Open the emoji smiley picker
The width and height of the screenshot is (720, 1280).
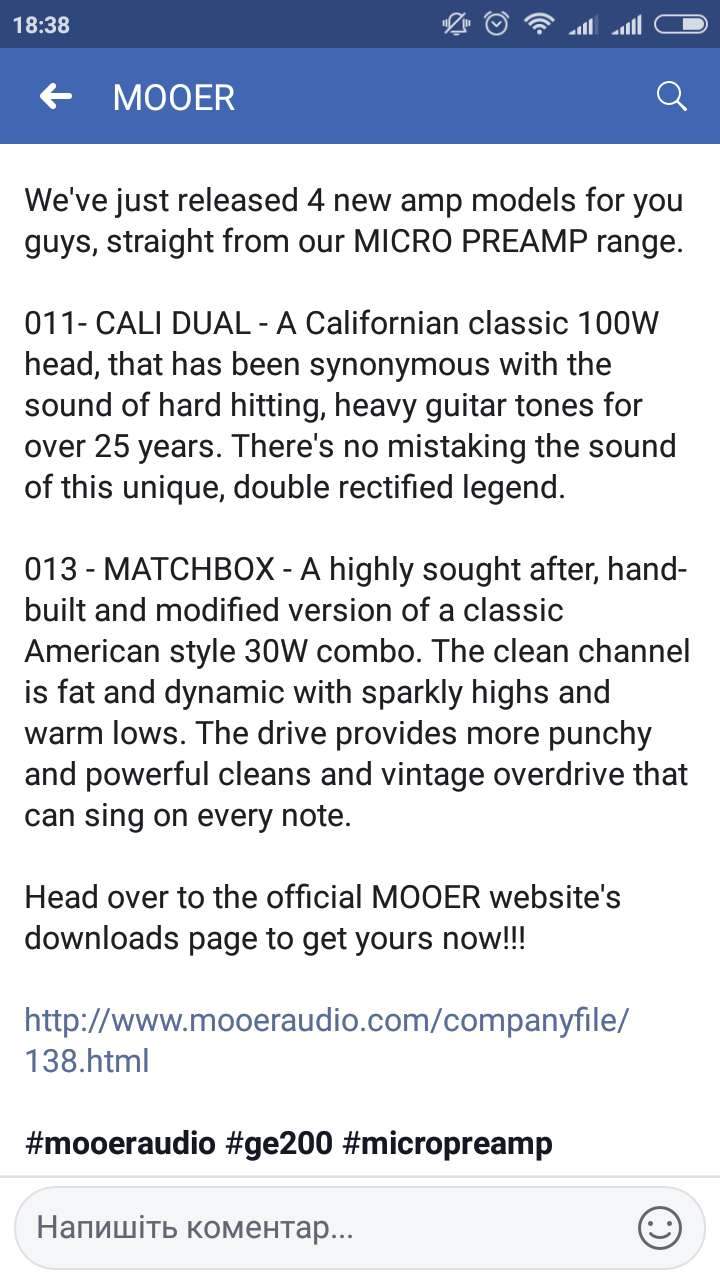point(660,1227)
